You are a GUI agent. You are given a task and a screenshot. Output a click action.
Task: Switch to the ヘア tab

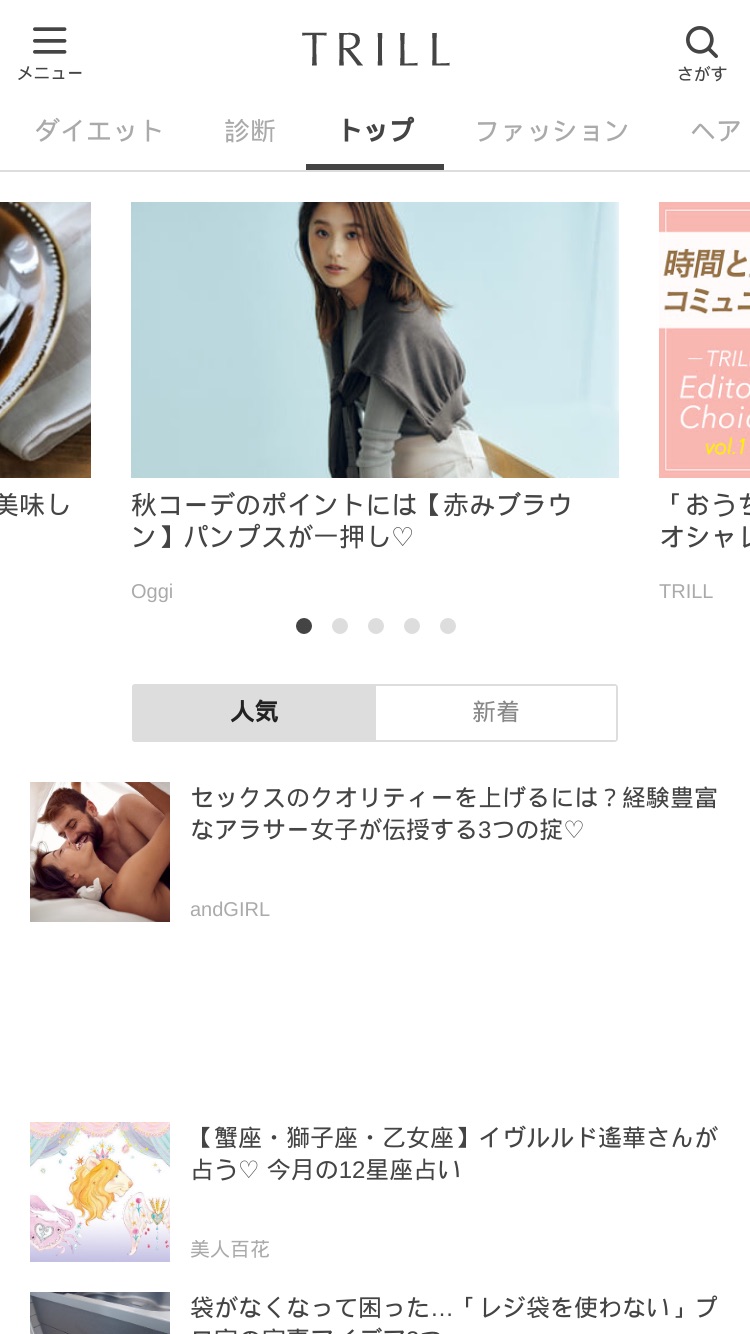[x=716, y=131]
